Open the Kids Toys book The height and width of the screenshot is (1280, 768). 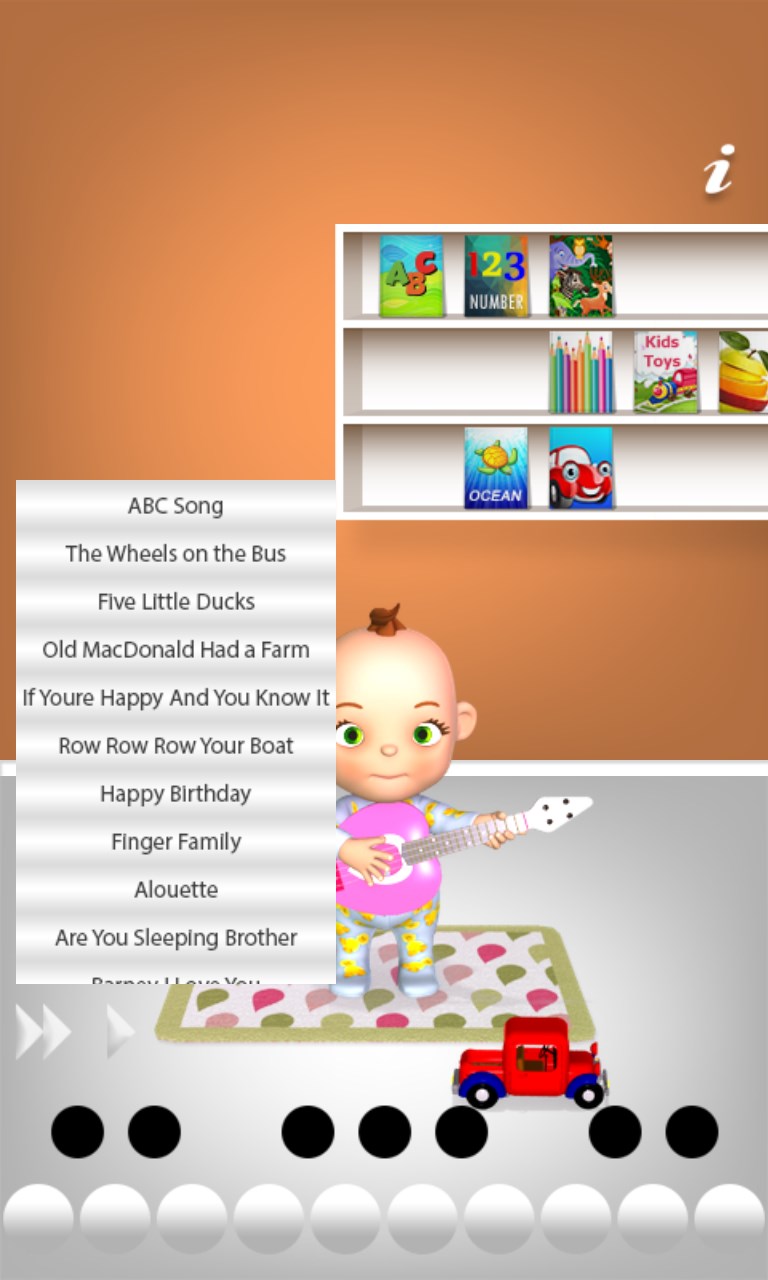[665, 372]
